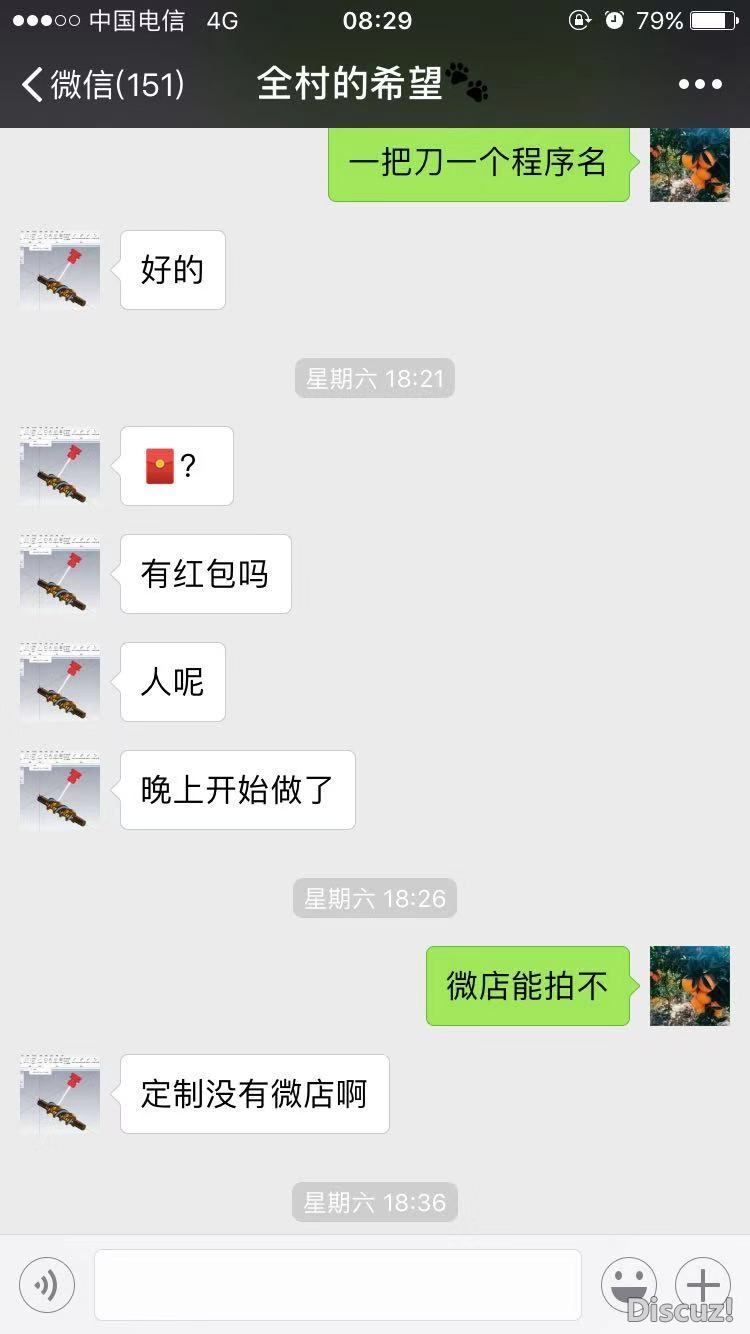Viewport: 750px width, 1334px height.
Task: Tap the alarm clock icon in status bar
Action: (614, 20)
